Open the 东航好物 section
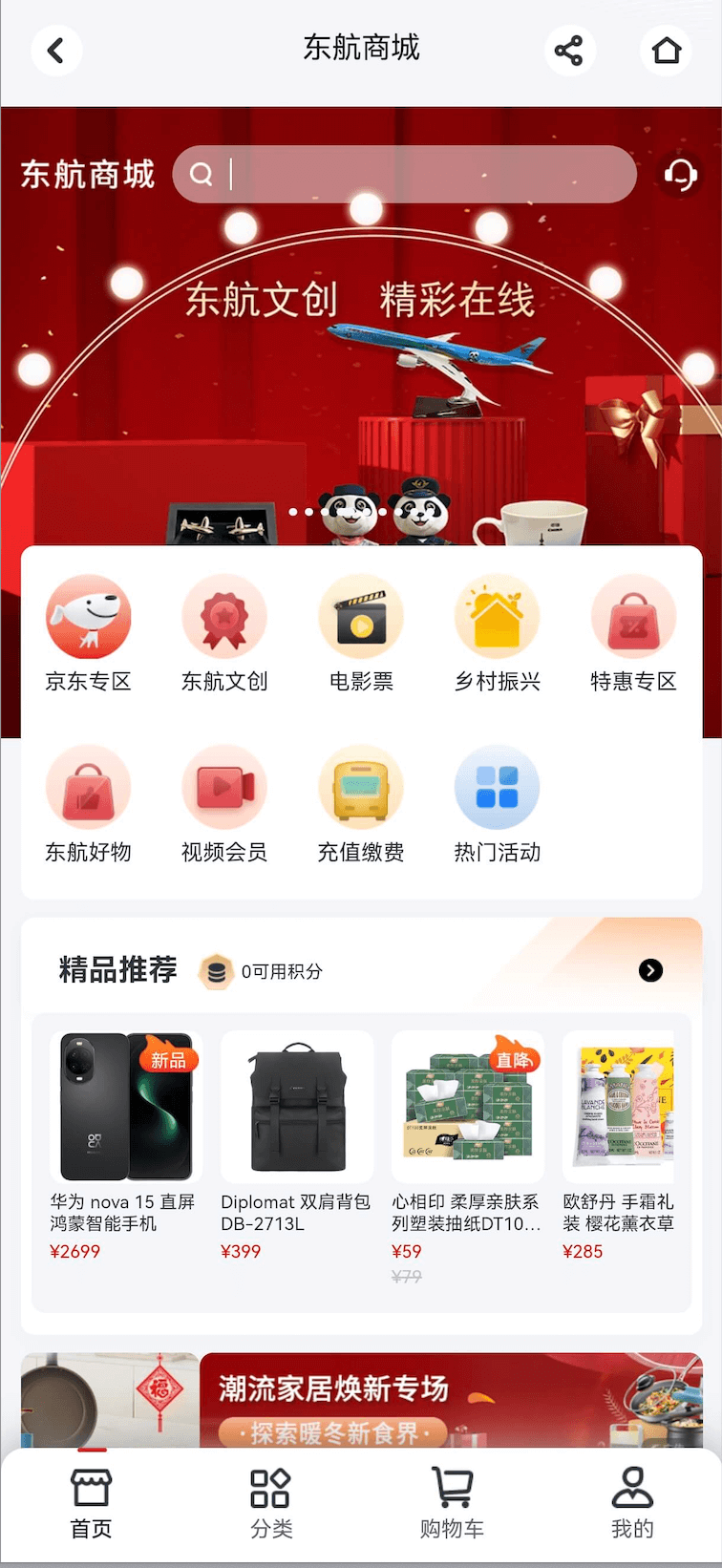Viewport: 722px width, 1568px height. pos(89,802)
